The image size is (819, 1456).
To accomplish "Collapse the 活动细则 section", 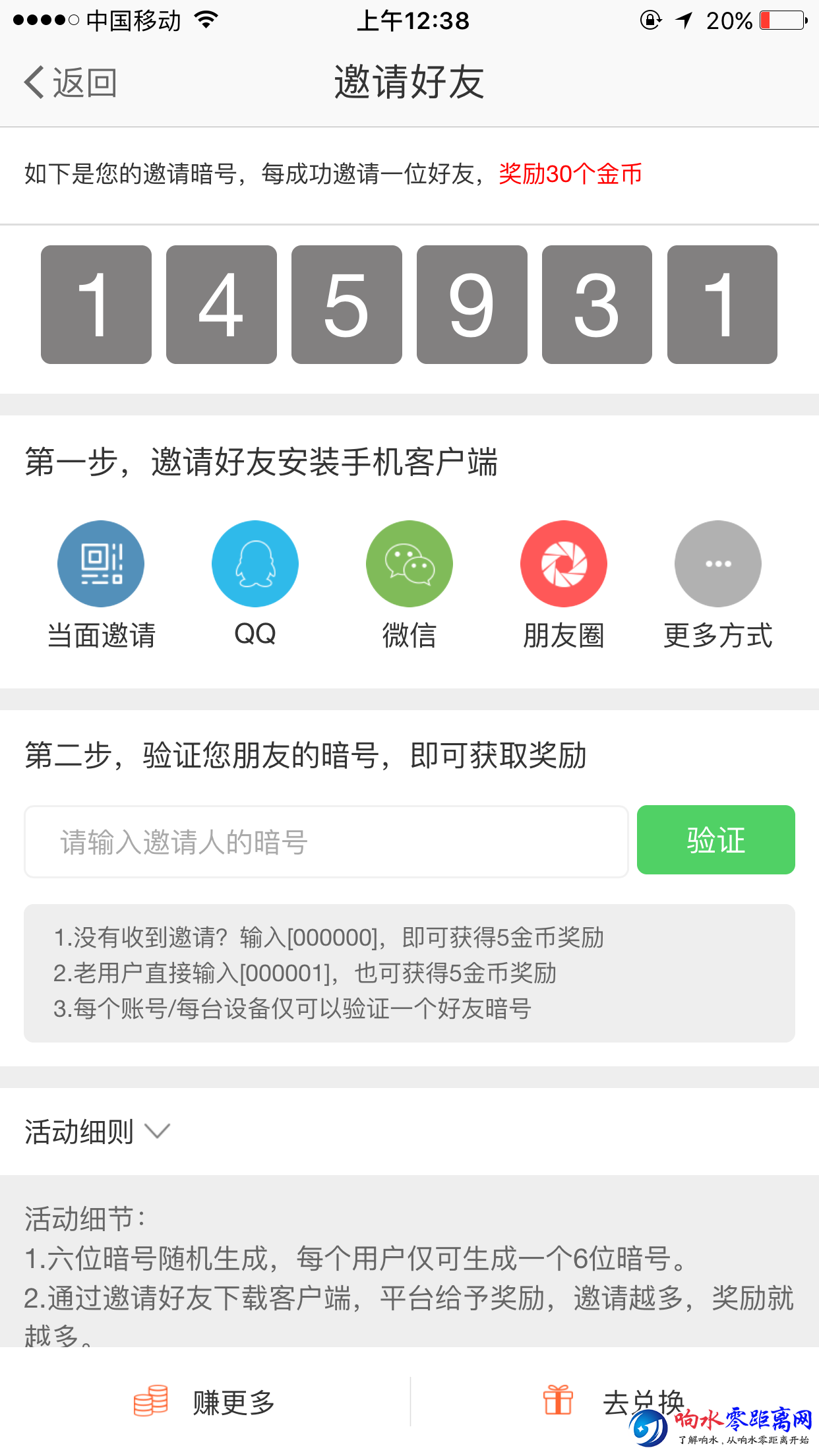I will pos(98,1132).
